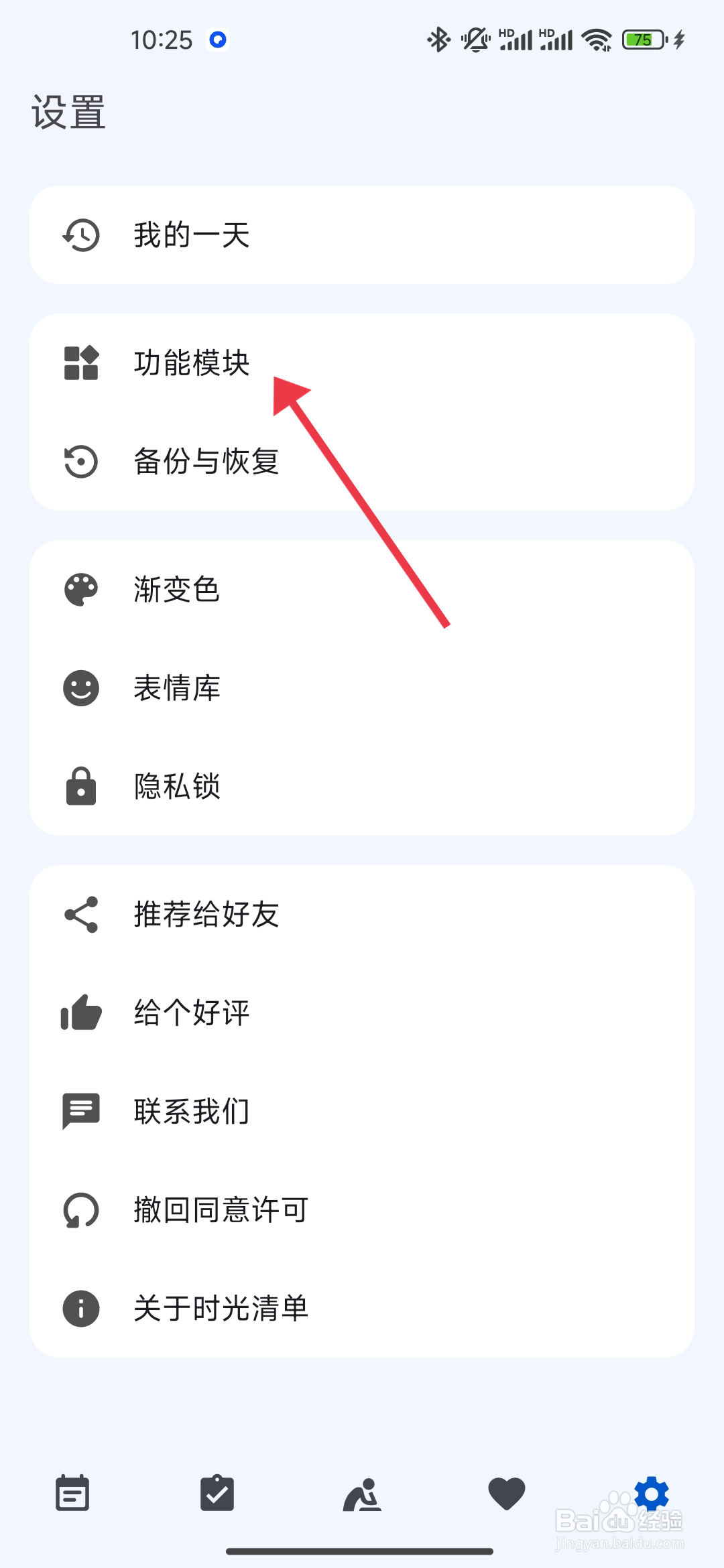Click the palette icon for 渐变色
The image size is (724, 1568).
click(x=80, y=589)
